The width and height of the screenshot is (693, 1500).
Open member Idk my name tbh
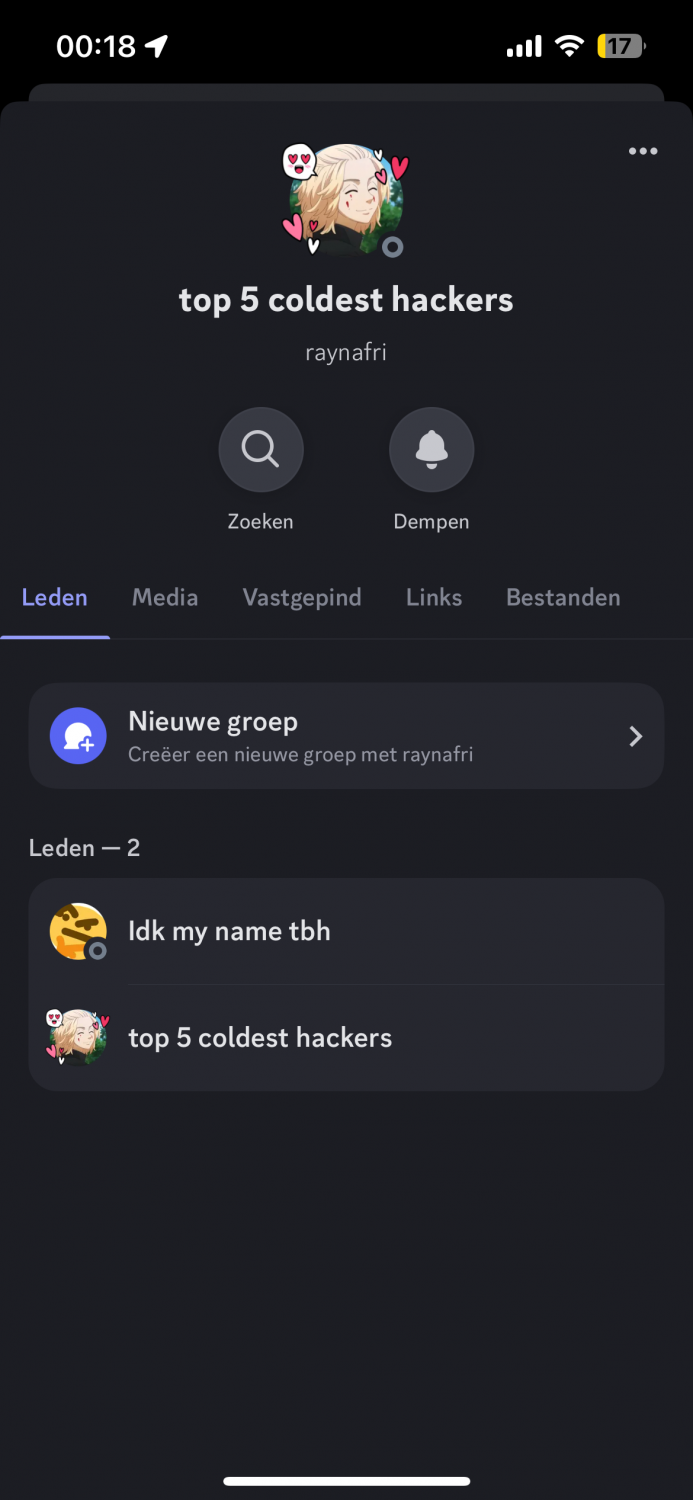[x=346, y=931]
